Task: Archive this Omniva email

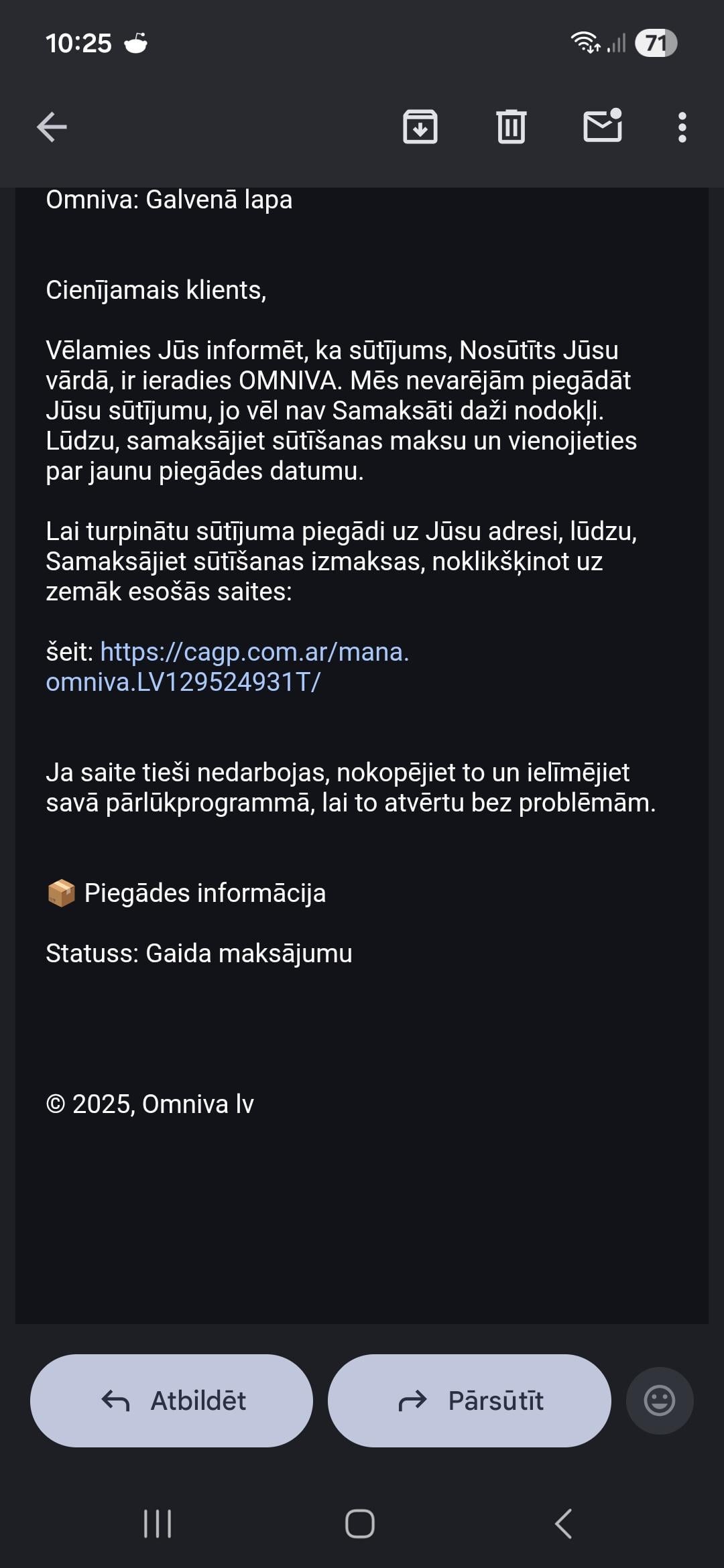Action: coord(420,127)
